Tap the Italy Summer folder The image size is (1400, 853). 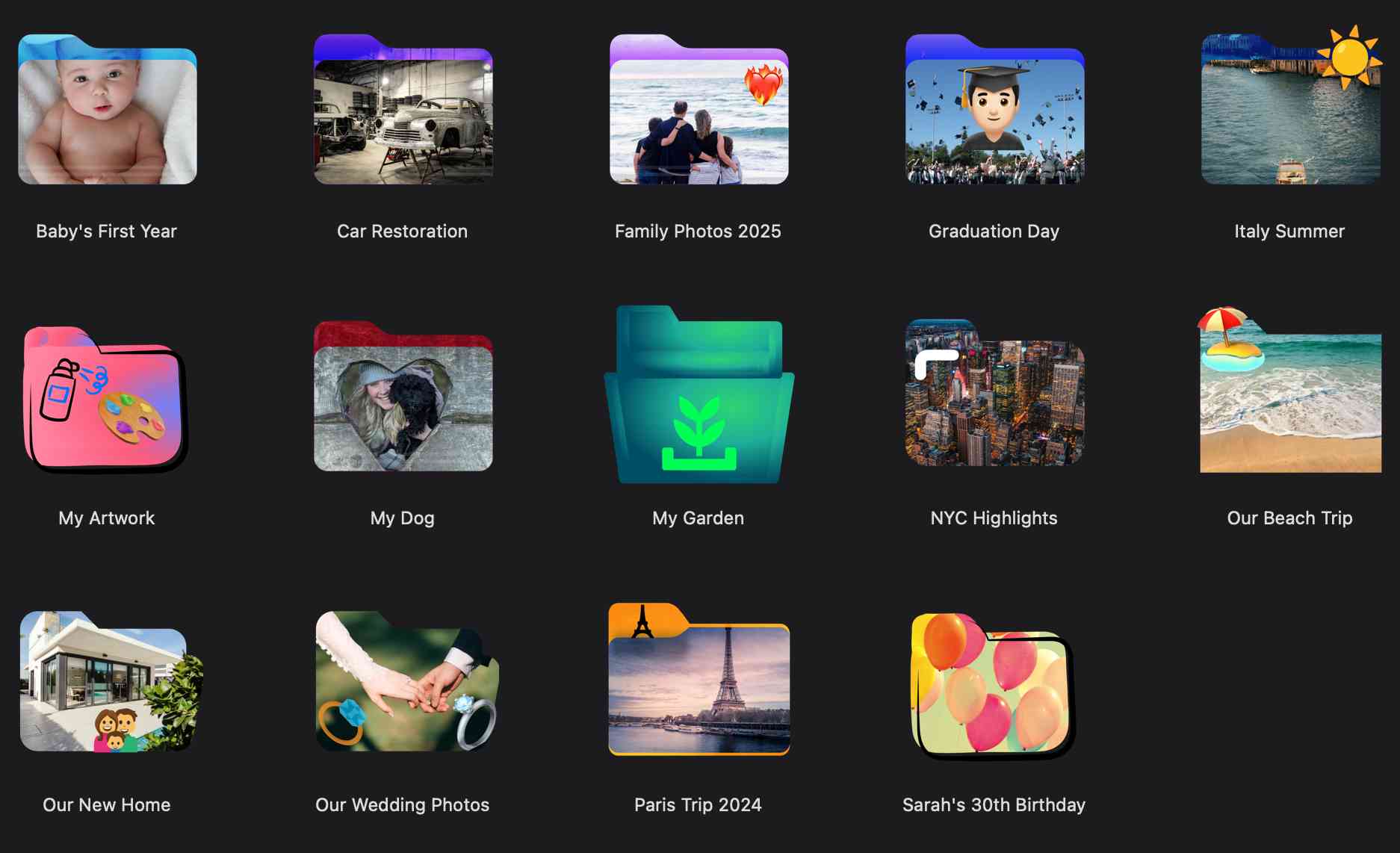pos(1290,112)
